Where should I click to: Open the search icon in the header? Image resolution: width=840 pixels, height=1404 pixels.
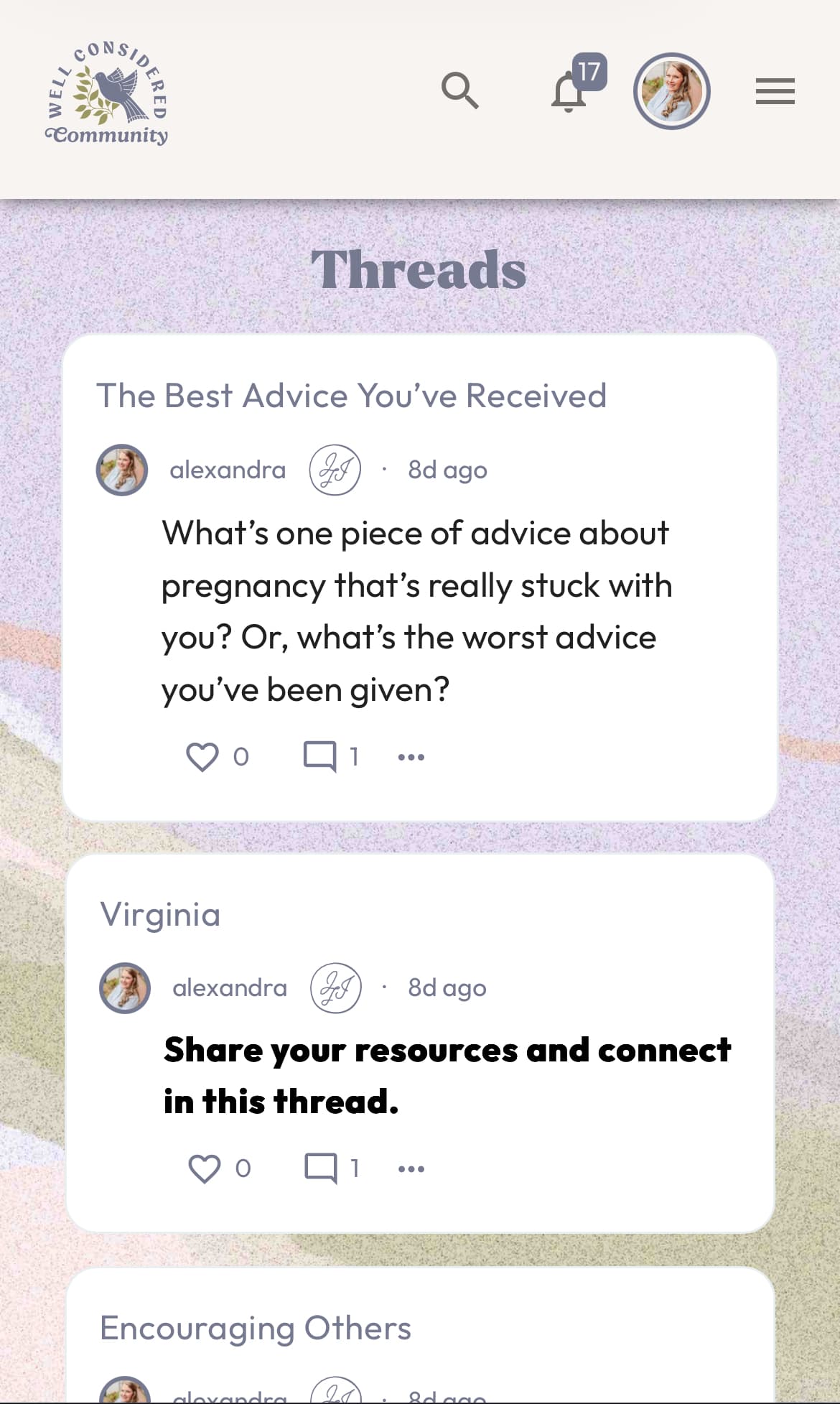click(x=459, y=90)
